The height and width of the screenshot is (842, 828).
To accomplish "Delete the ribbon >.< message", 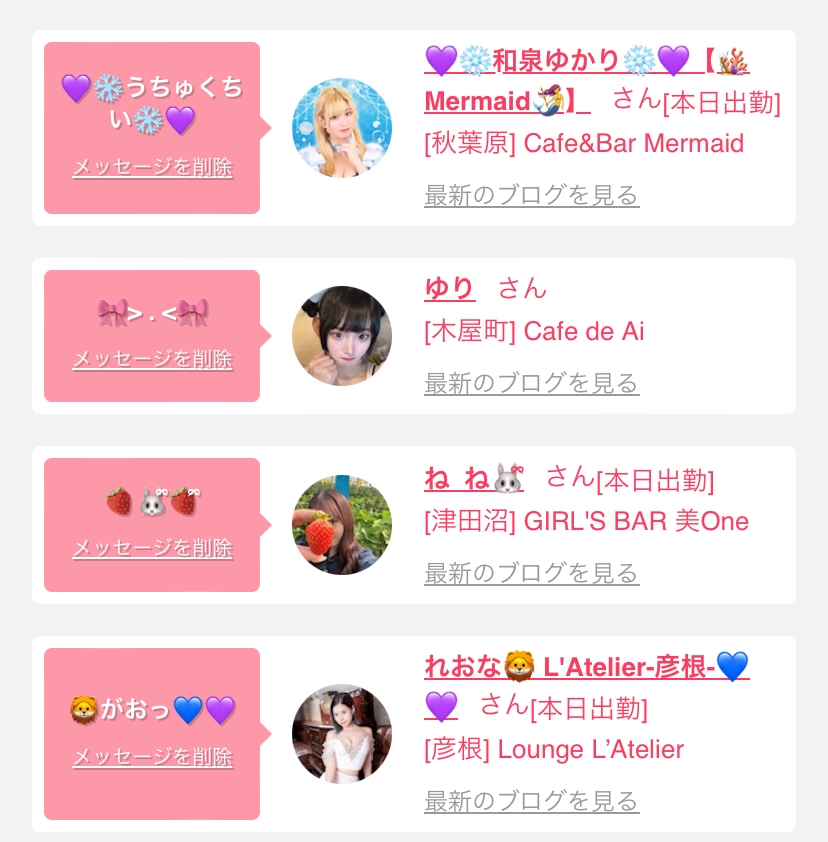I will [152, 359].
